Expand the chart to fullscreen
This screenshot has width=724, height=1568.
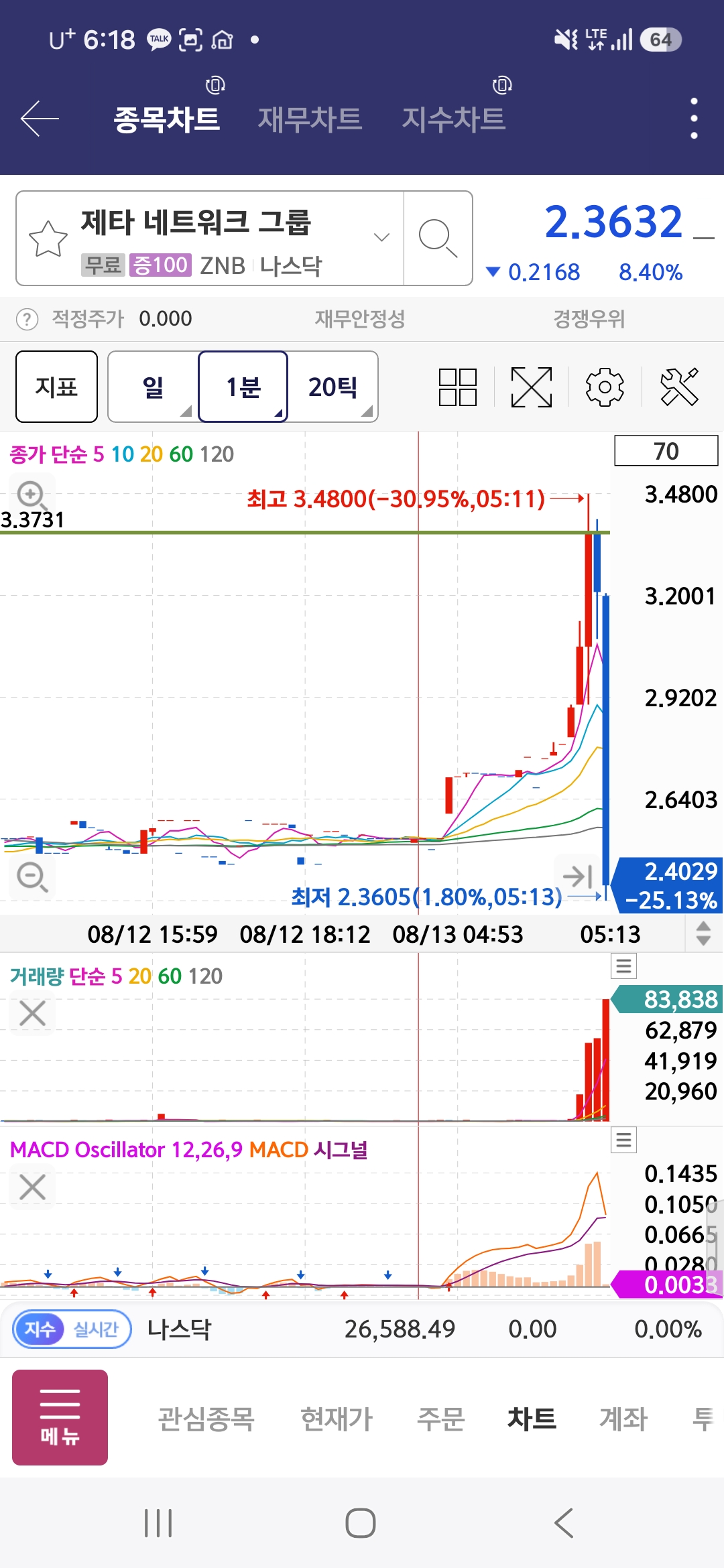tap(532, 387)
